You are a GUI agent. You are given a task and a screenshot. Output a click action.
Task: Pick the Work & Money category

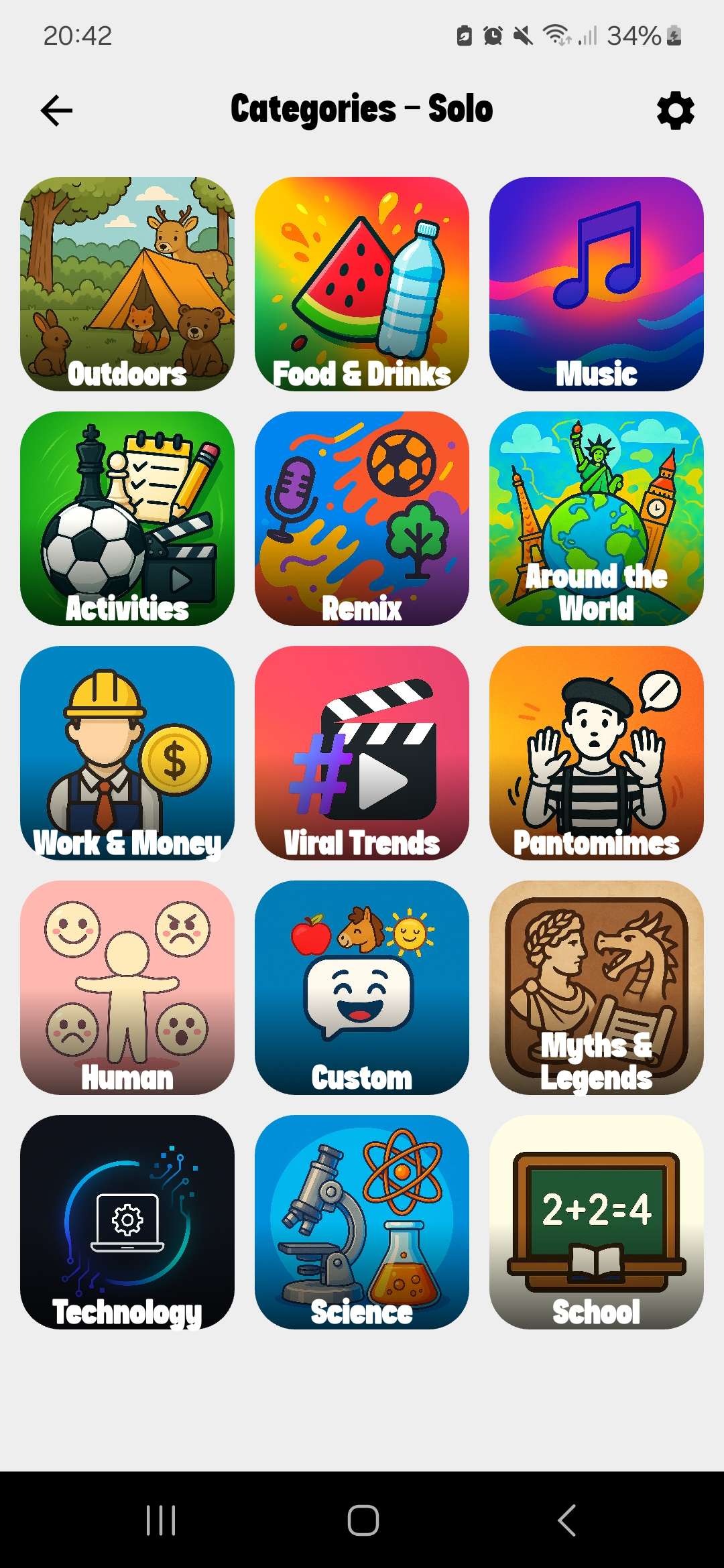(x=127, y=753)
